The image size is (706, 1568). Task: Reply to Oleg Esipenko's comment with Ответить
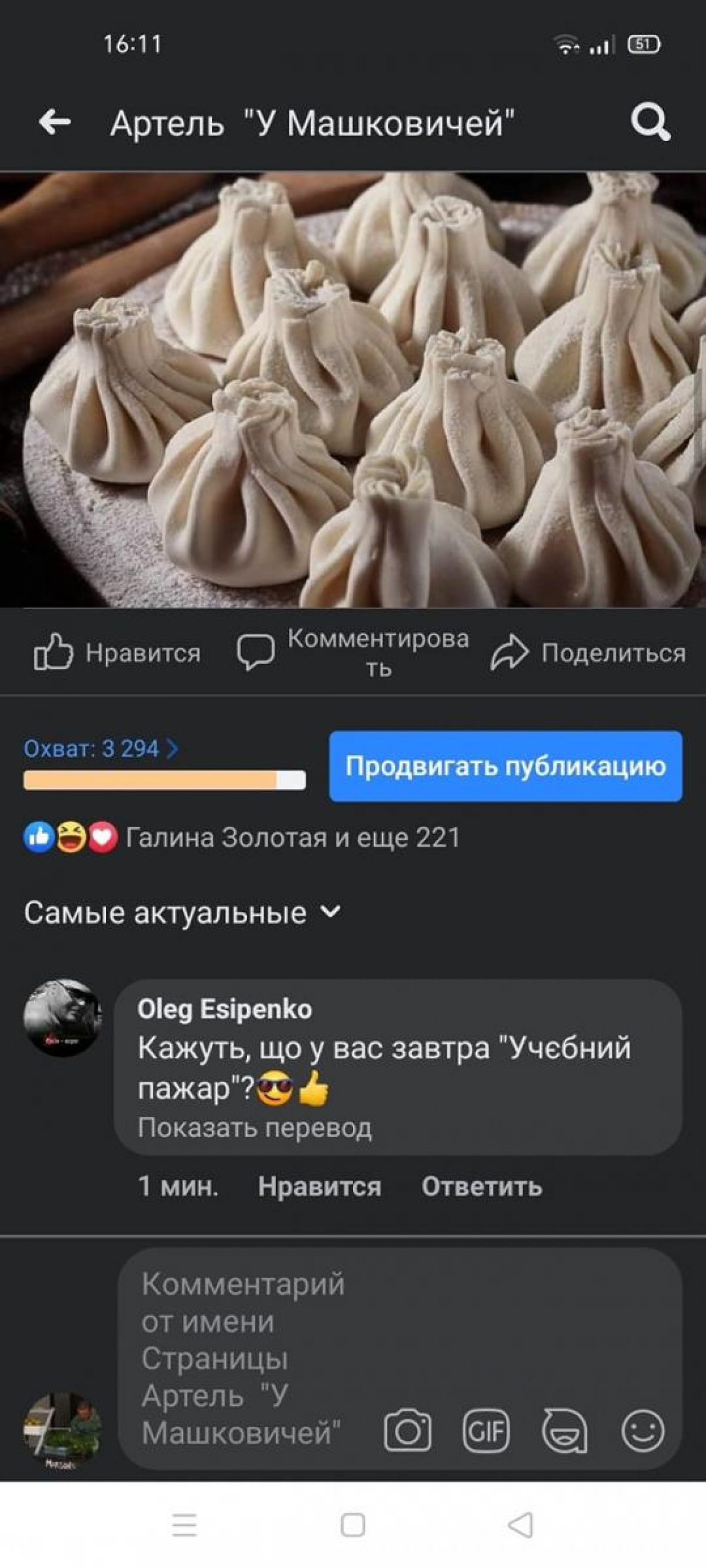(481, 1186)
